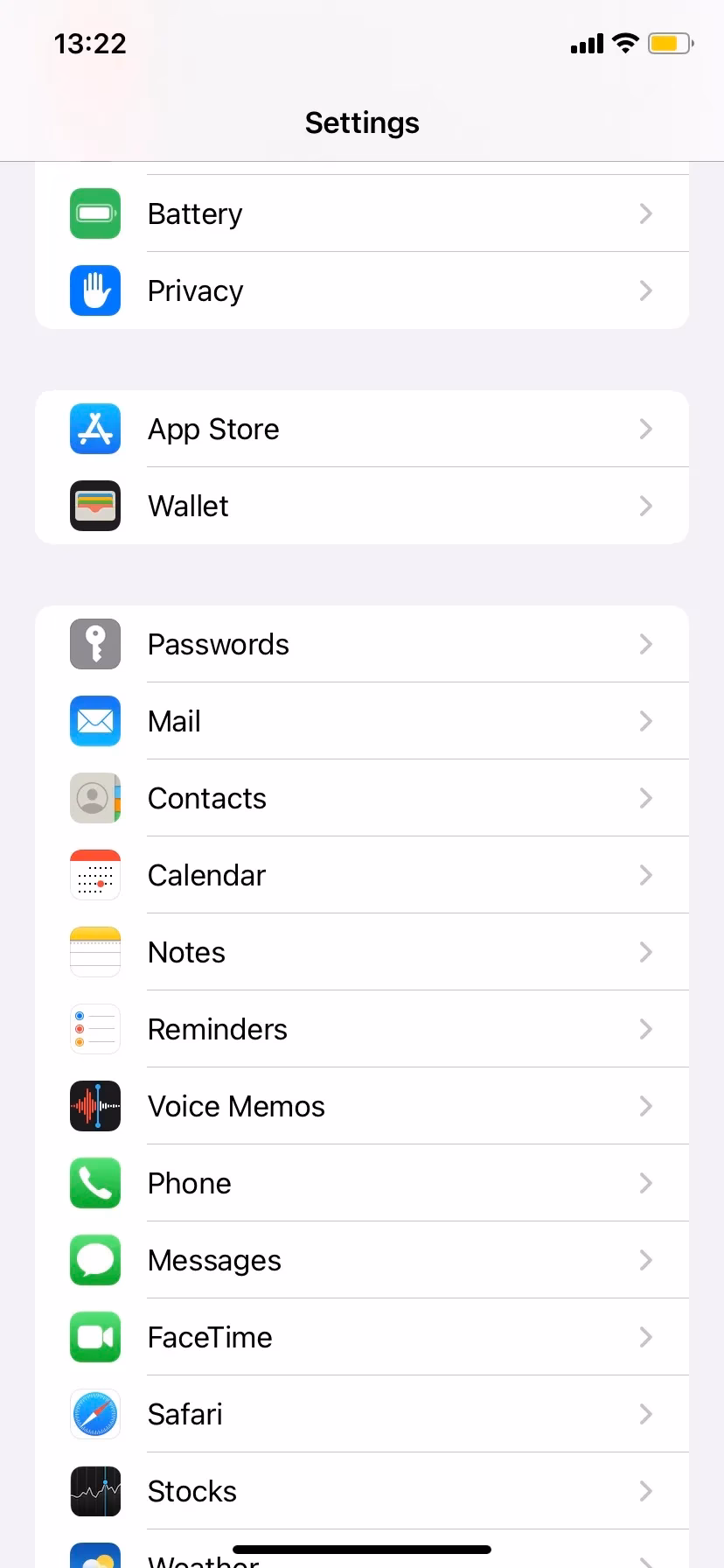Expand the Stocks settings via its chevron
Screen dimensions: 724x1568
point(645,1491)
